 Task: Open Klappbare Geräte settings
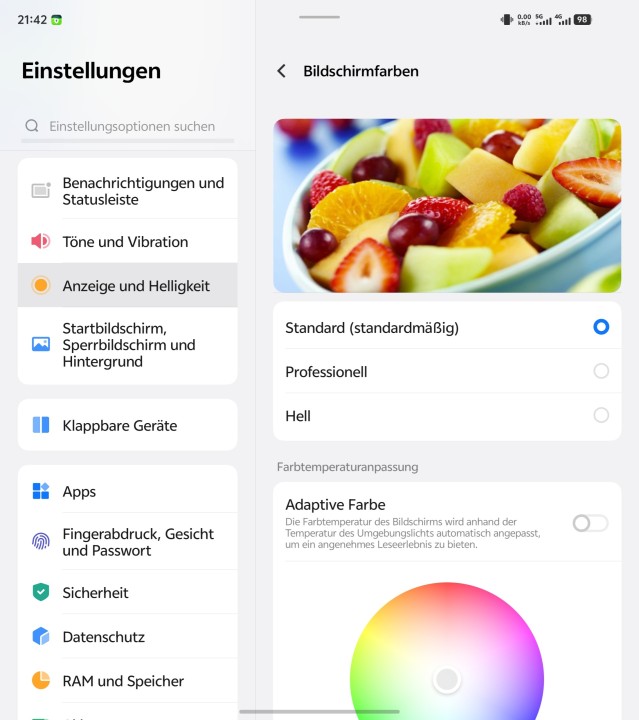coord(128,425)
